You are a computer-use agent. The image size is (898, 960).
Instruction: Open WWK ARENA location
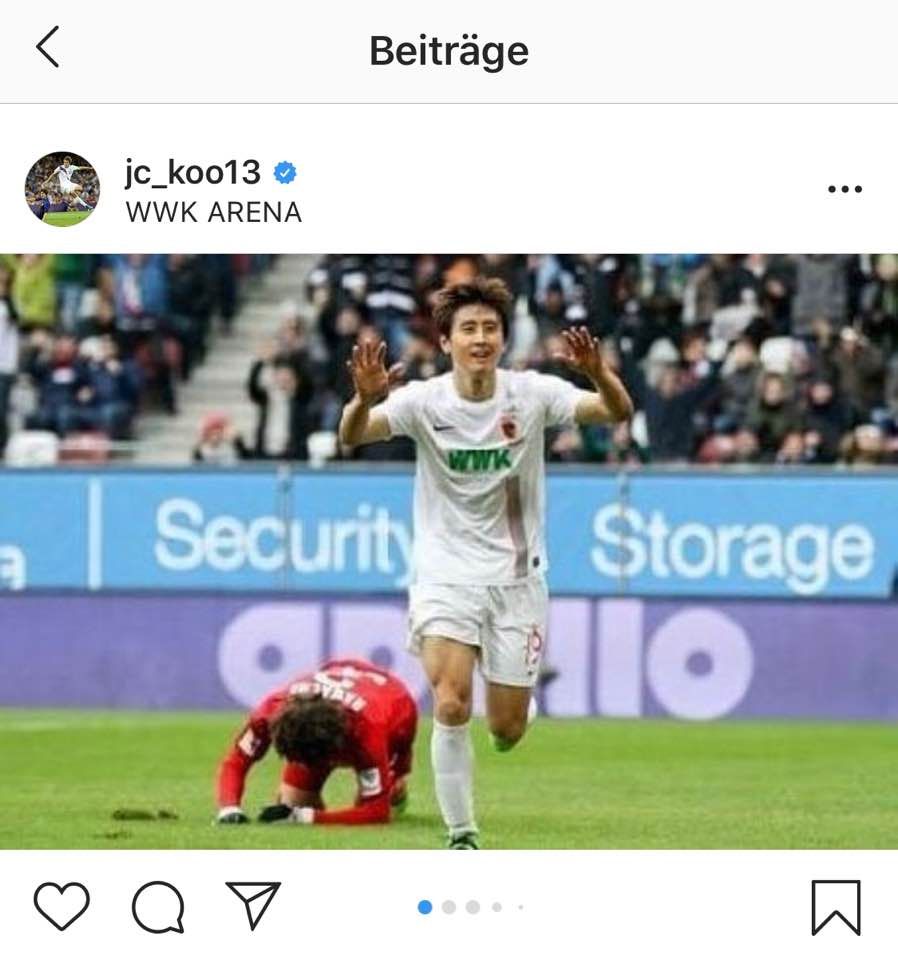[213, 212]
